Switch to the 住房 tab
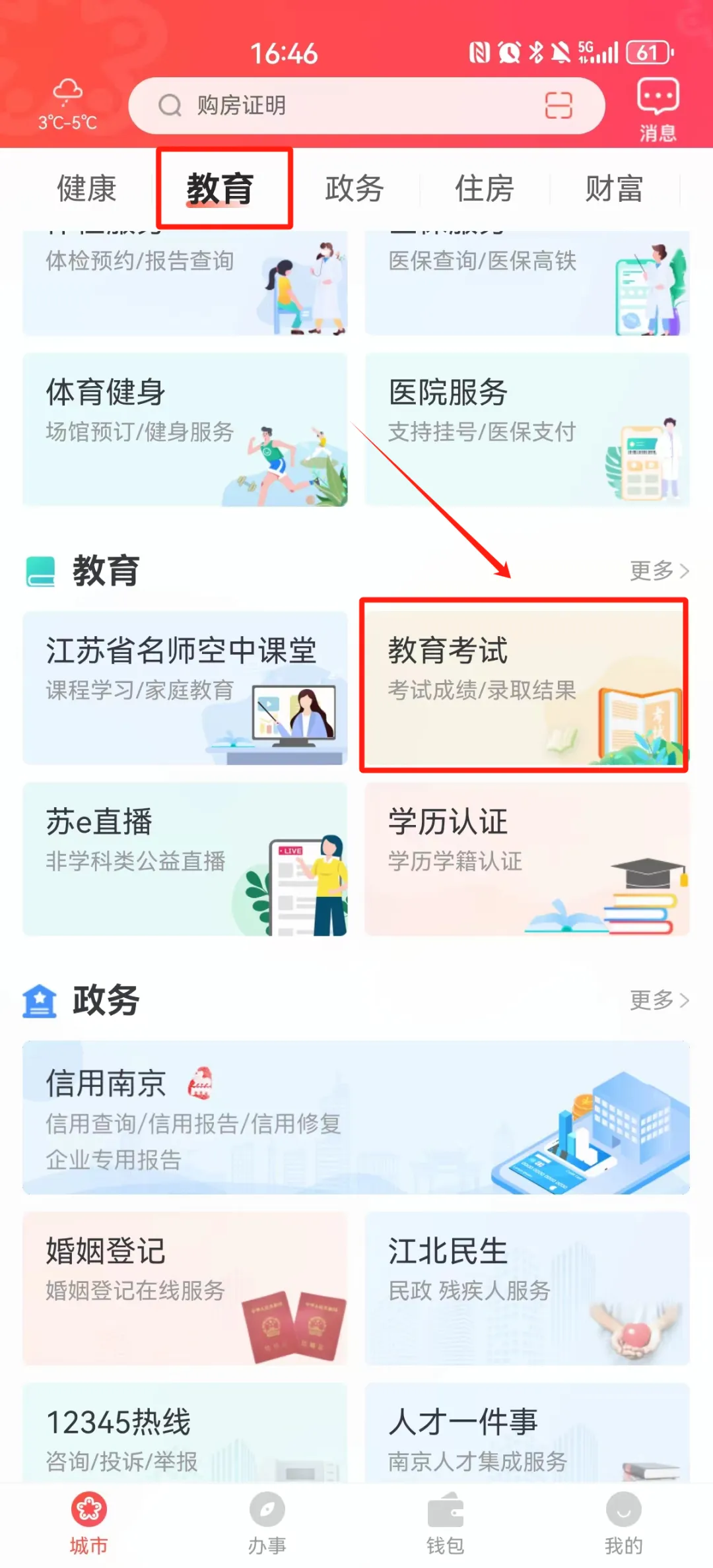 (484, 189)
